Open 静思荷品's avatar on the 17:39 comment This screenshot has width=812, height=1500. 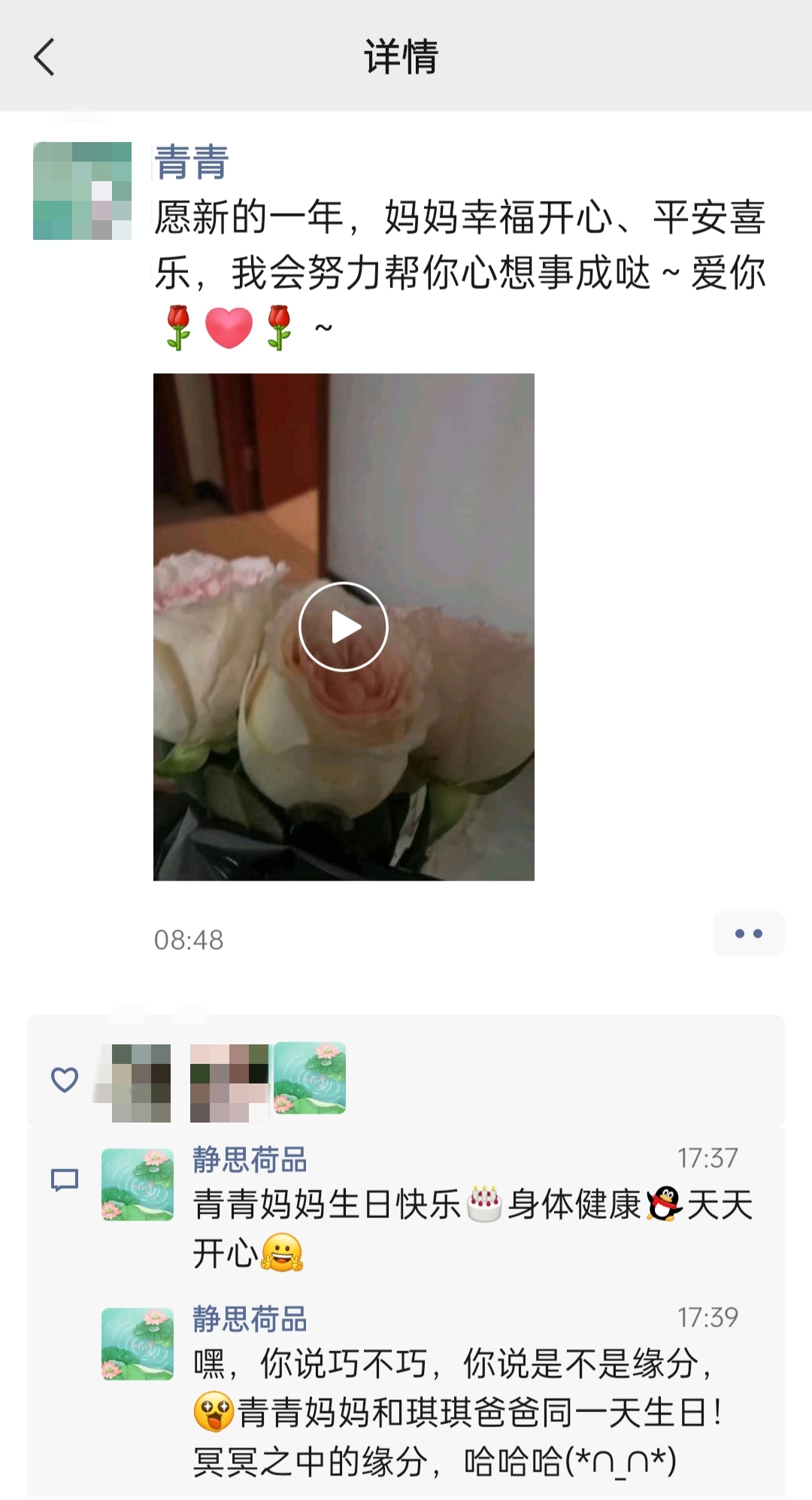pos(138,1344)
